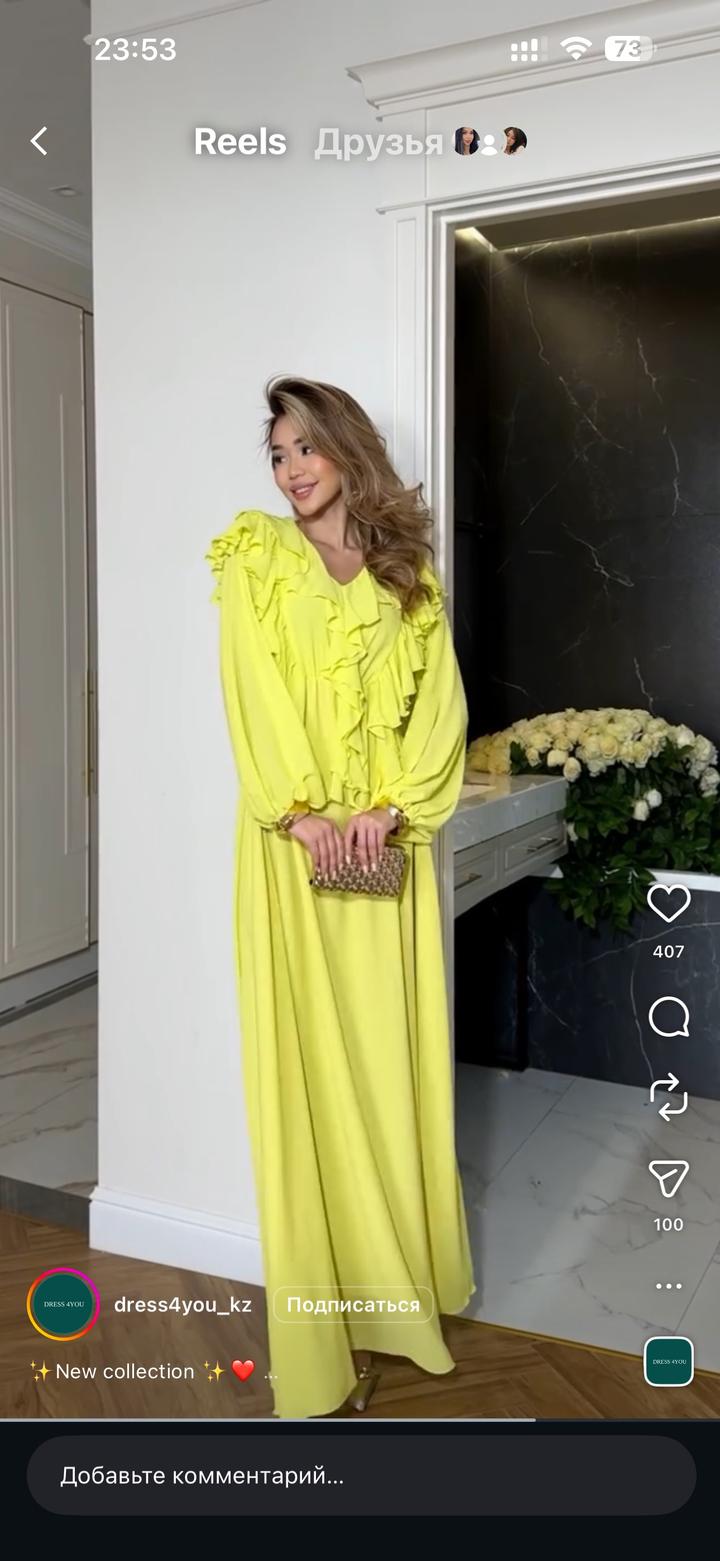Tap the Подписаться button
Image resolution: width=720 pixels, height=1561 pixels.
click(x=353, y=1304)
